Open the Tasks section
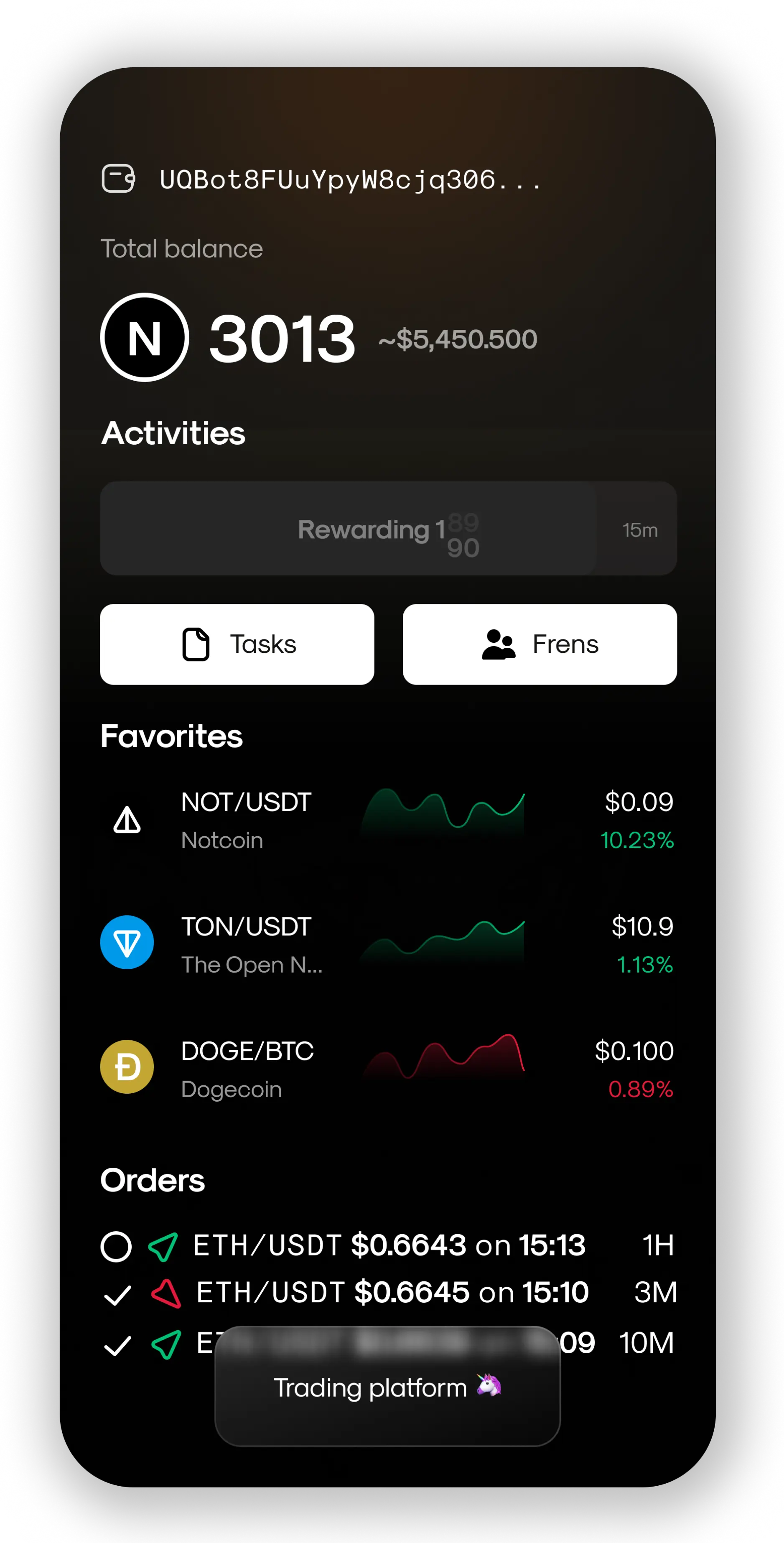The width and height of the screenshot is (784, 1543). coord(237,644)
